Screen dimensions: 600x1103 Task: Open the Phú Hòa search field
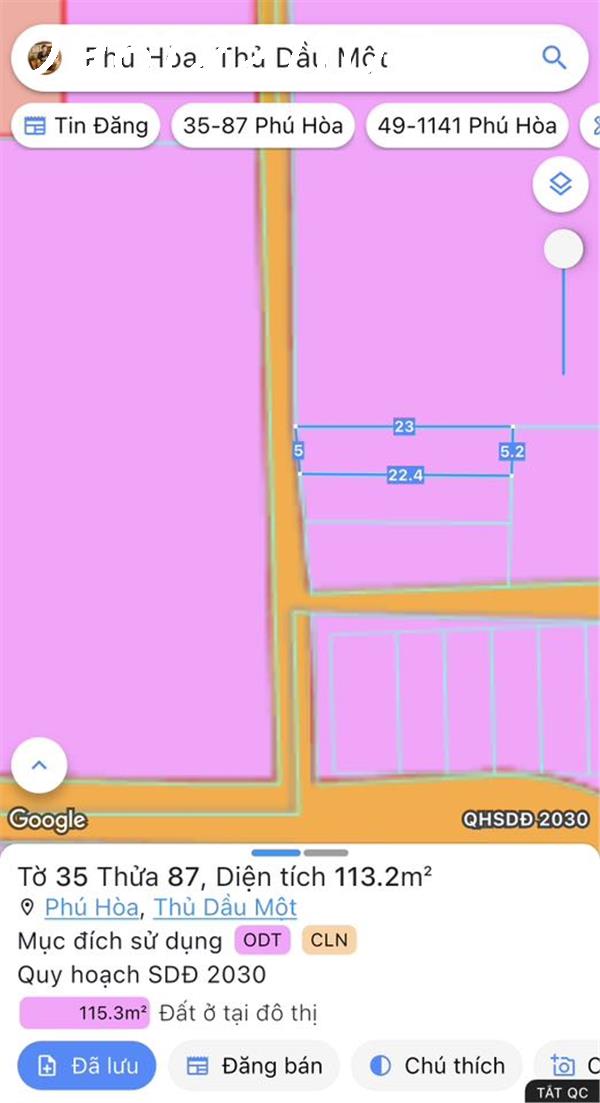(300, 58)
